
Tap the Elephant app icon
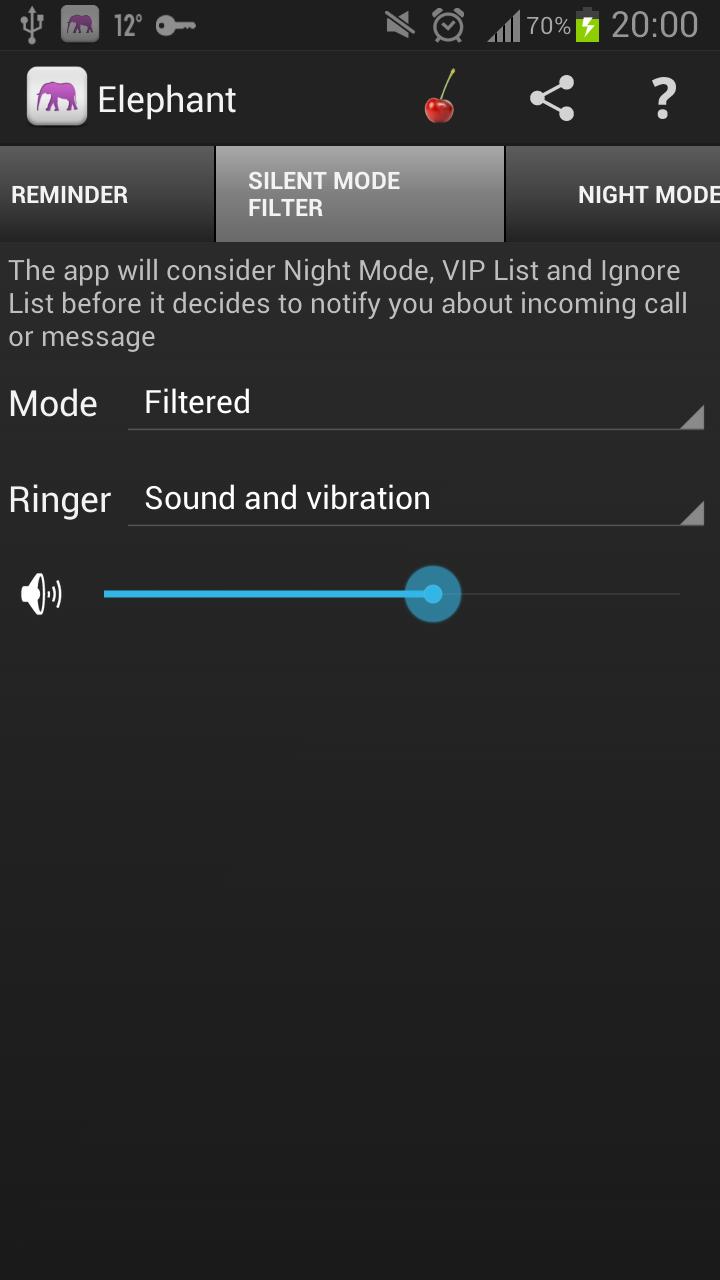(x=55, y=98)
